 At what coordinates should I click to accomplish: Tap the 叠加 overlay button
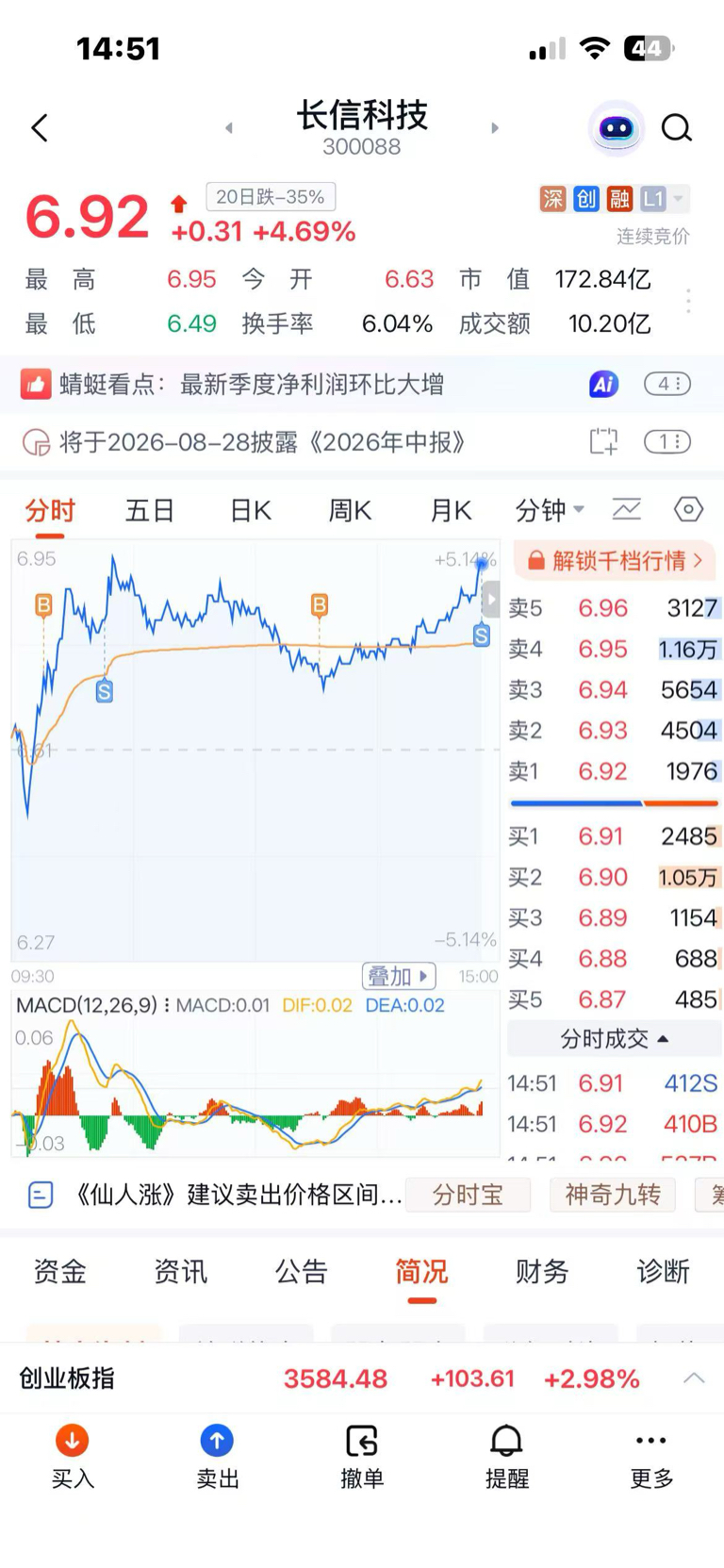point(399,976)
